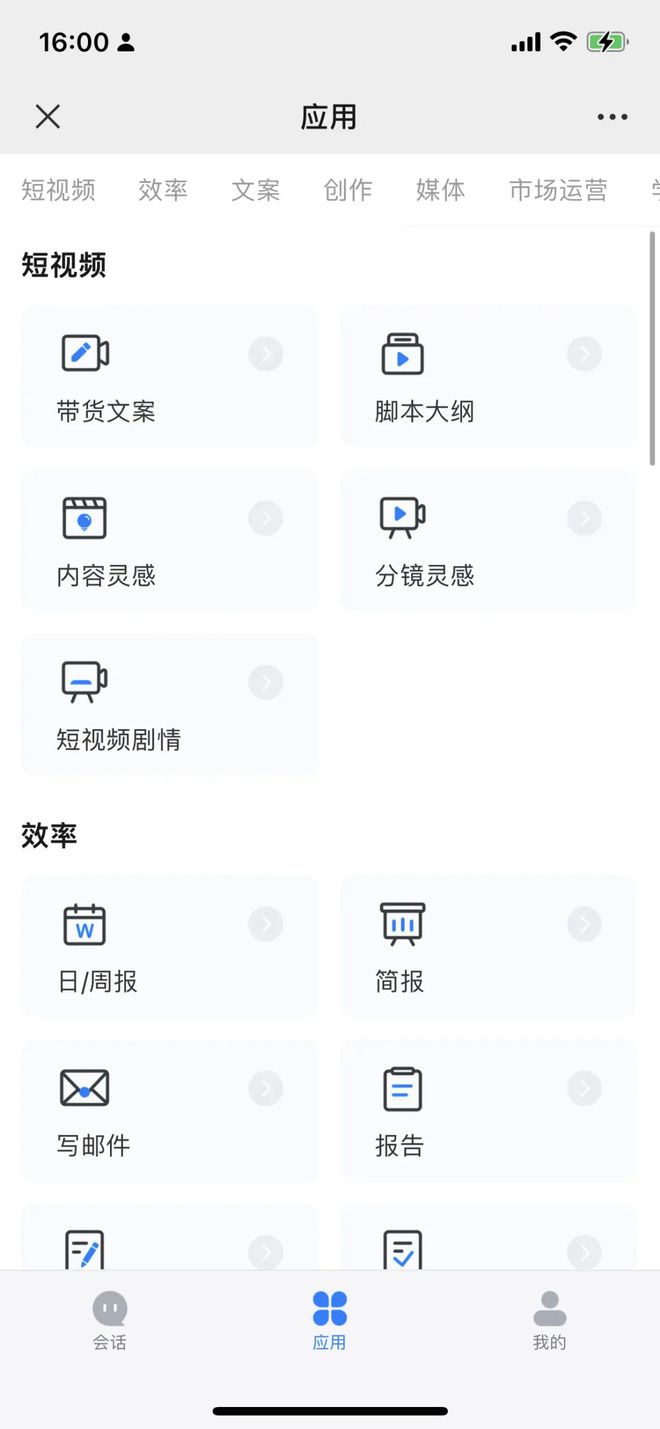The height and width of the screenshot is (1429, 660).
Task: Open the 写邮件 tool
Action: point(169,1110)
